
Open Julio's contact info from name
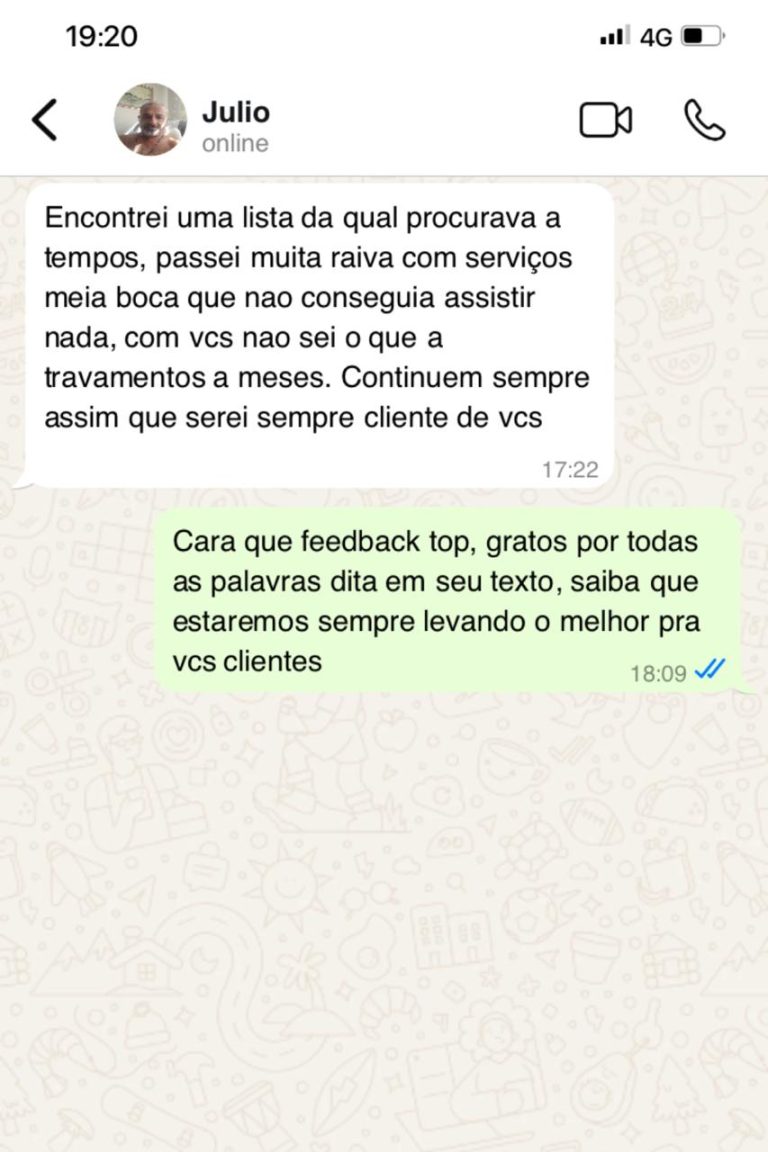pos(236,112)
